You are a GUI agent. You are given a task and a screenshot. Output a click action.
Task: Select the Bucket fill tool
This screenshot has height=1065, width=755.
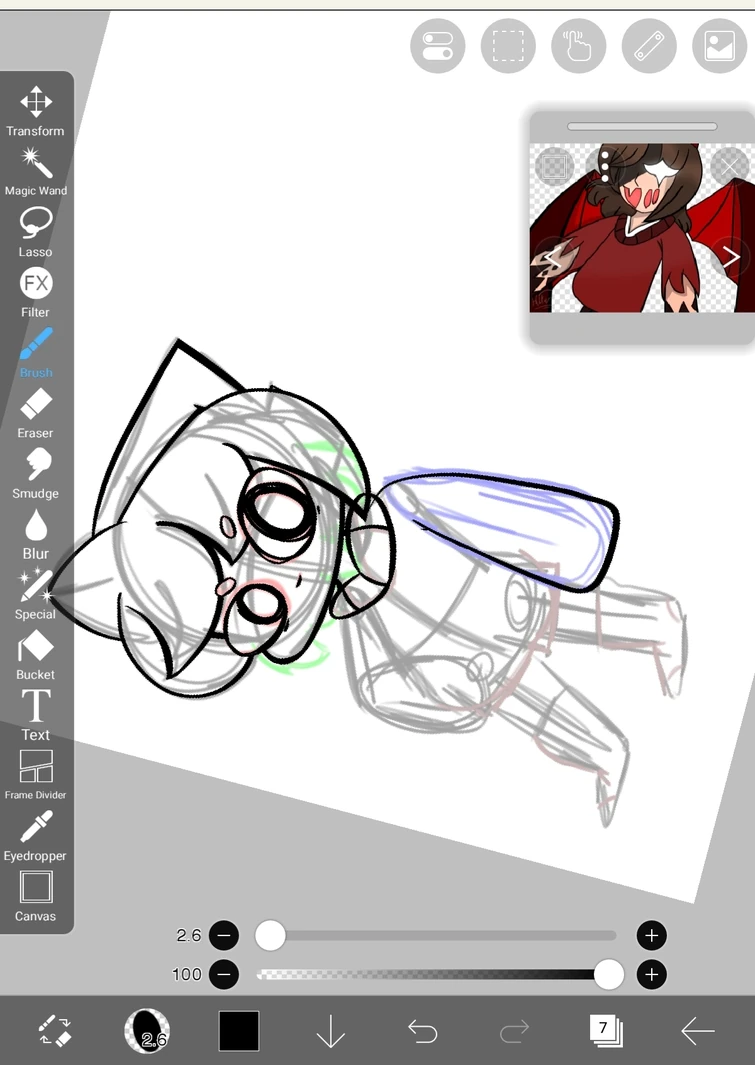pyautogui.click(x=35, y=645)
